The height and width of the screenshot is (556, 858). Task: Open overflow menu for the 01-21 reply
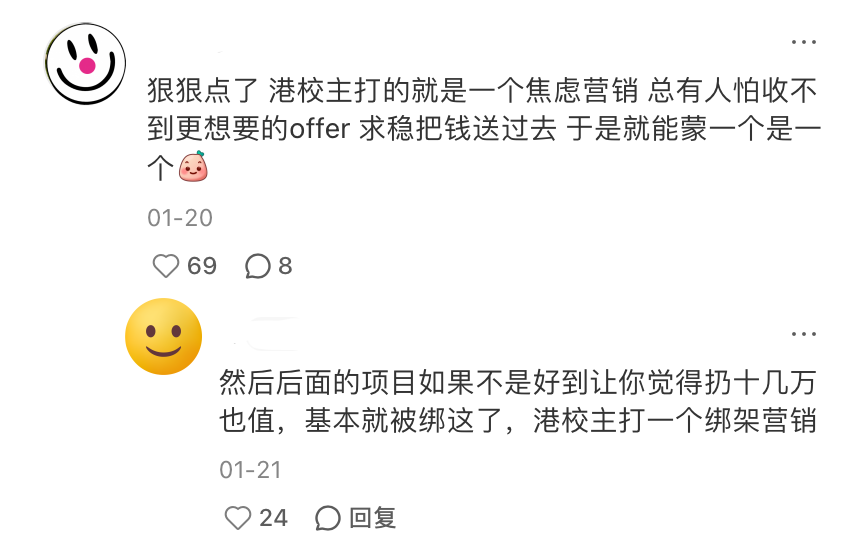click(803, 334)
